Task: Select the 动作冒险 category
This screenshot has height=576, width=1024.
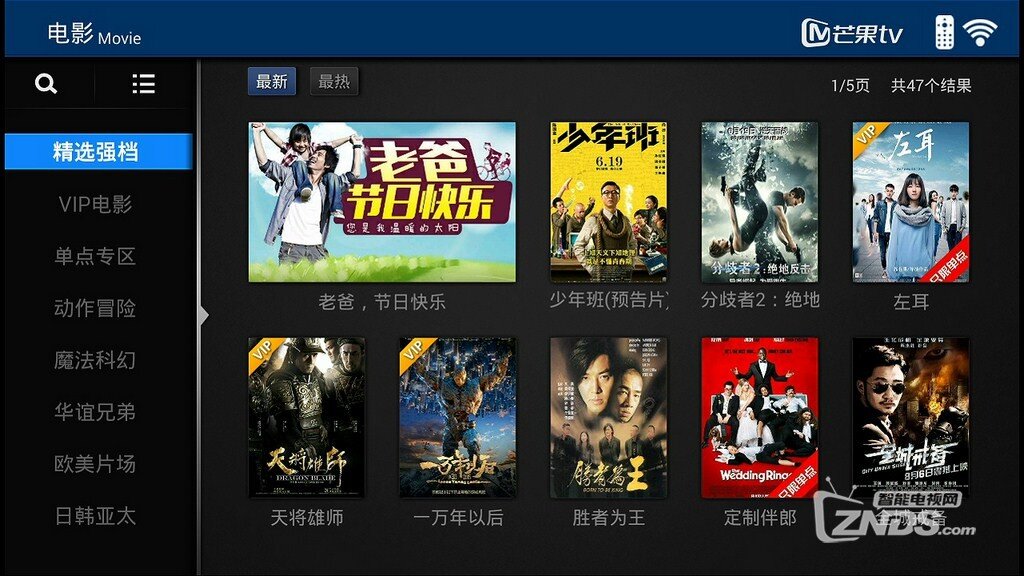Action: click(x=96, y=308)
